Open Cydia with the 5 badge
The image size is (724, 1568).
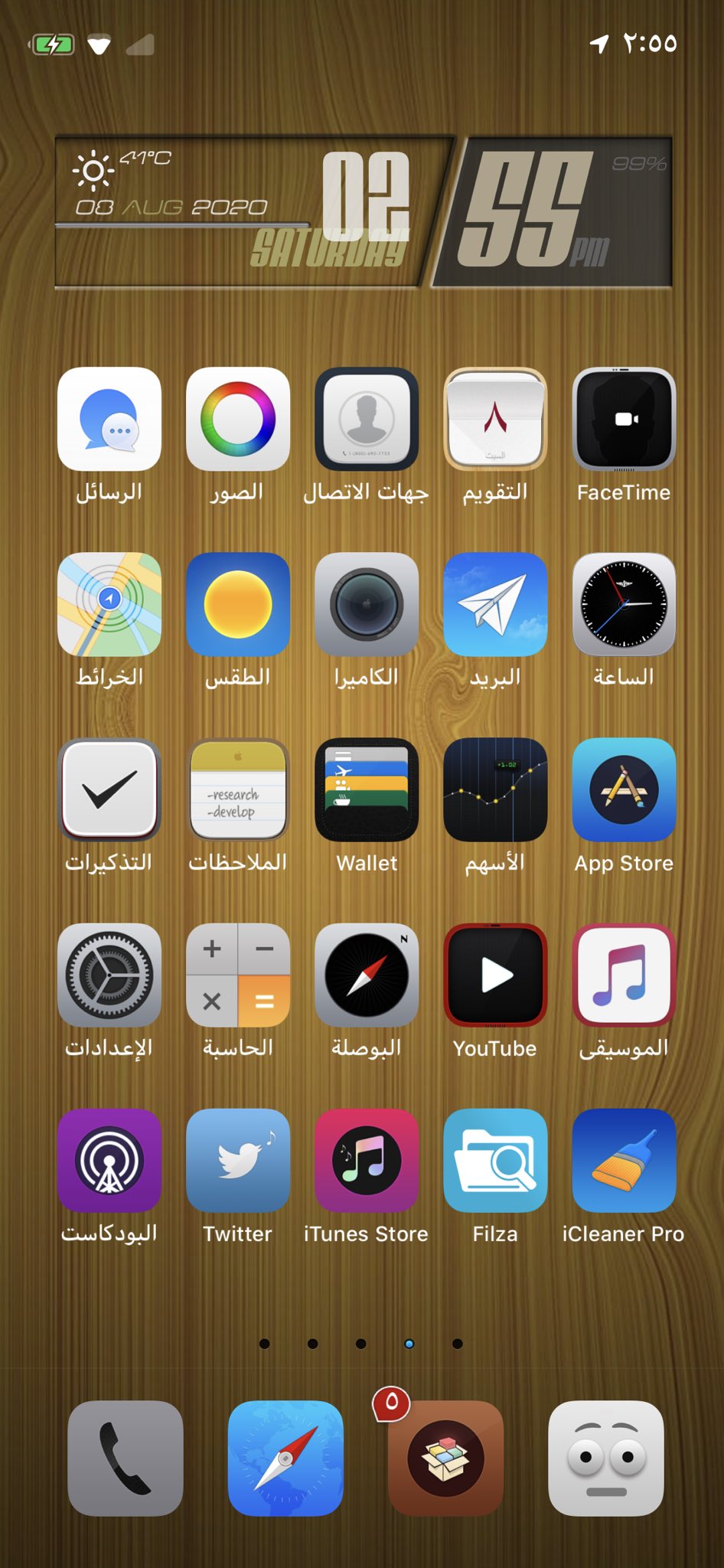[446, 1458]
